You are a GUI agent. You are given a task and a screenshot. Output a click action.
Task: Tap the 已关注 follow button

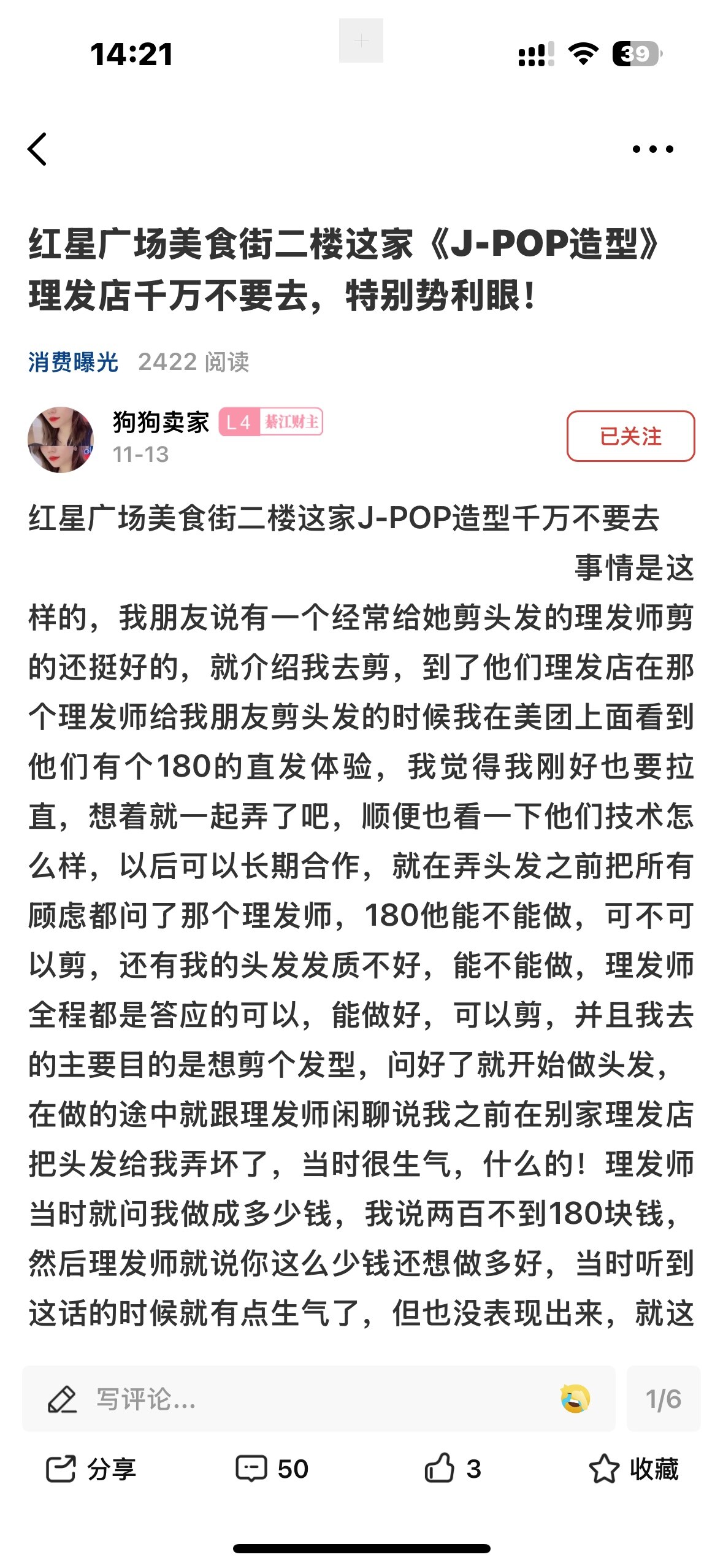click(x=630, y=436)
